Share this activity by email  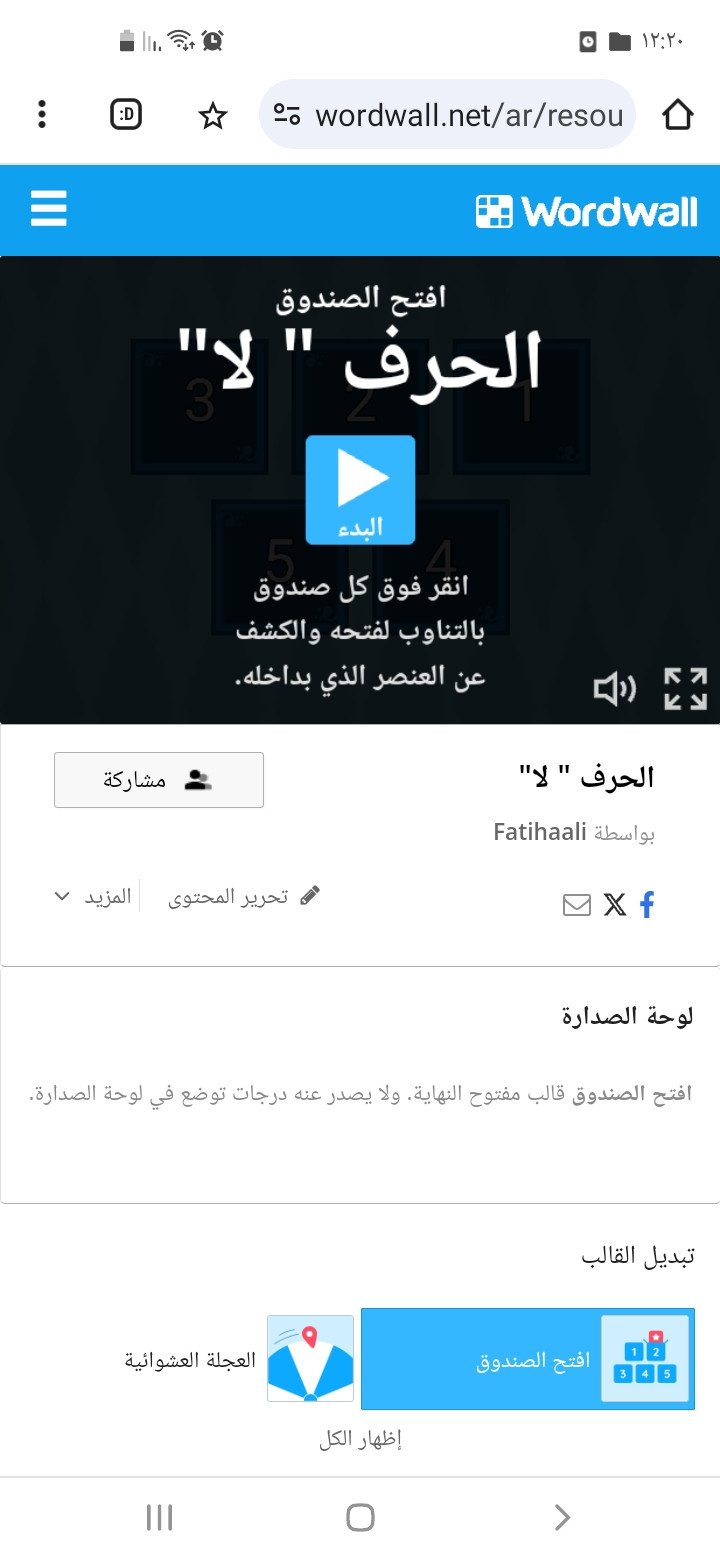[x=577, y=905]
